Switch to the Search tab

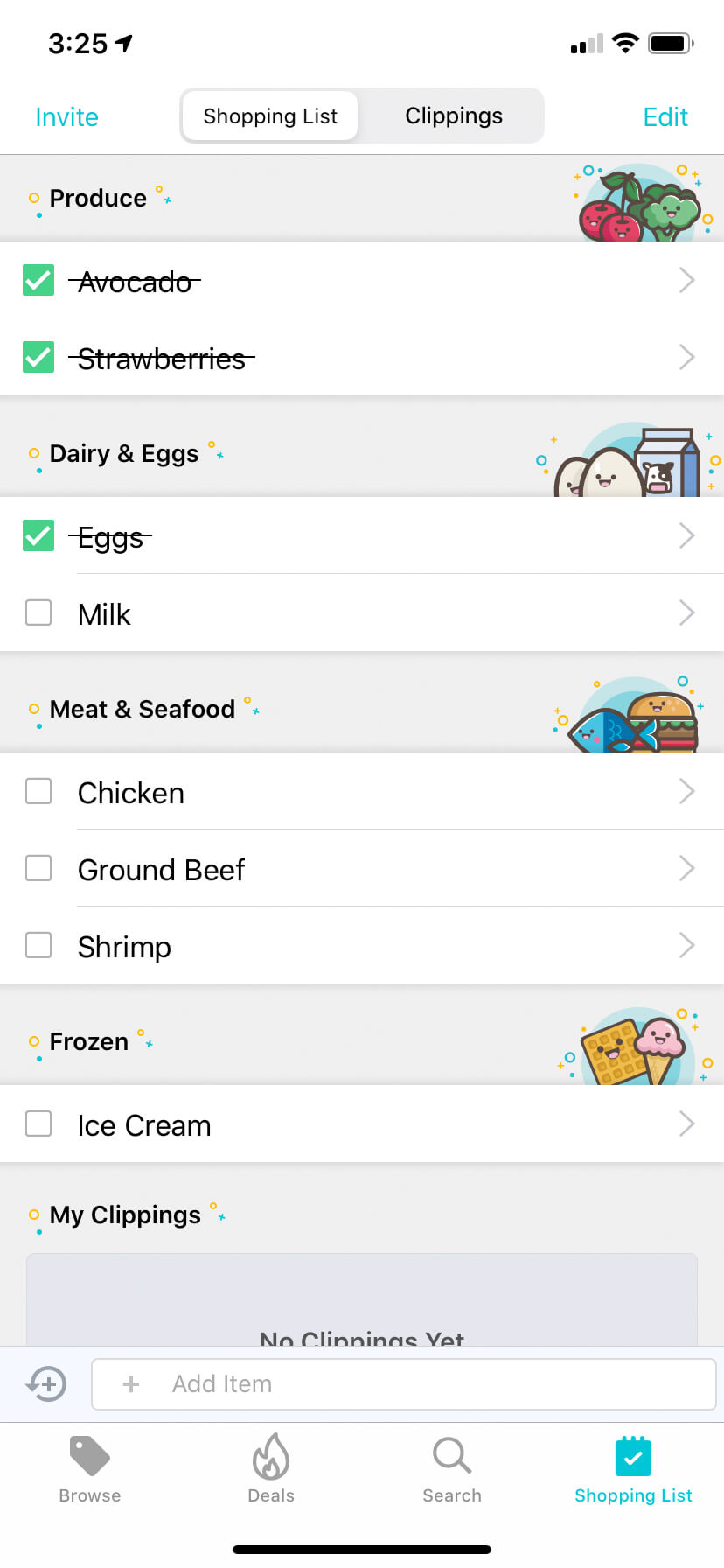point(452,1470)
